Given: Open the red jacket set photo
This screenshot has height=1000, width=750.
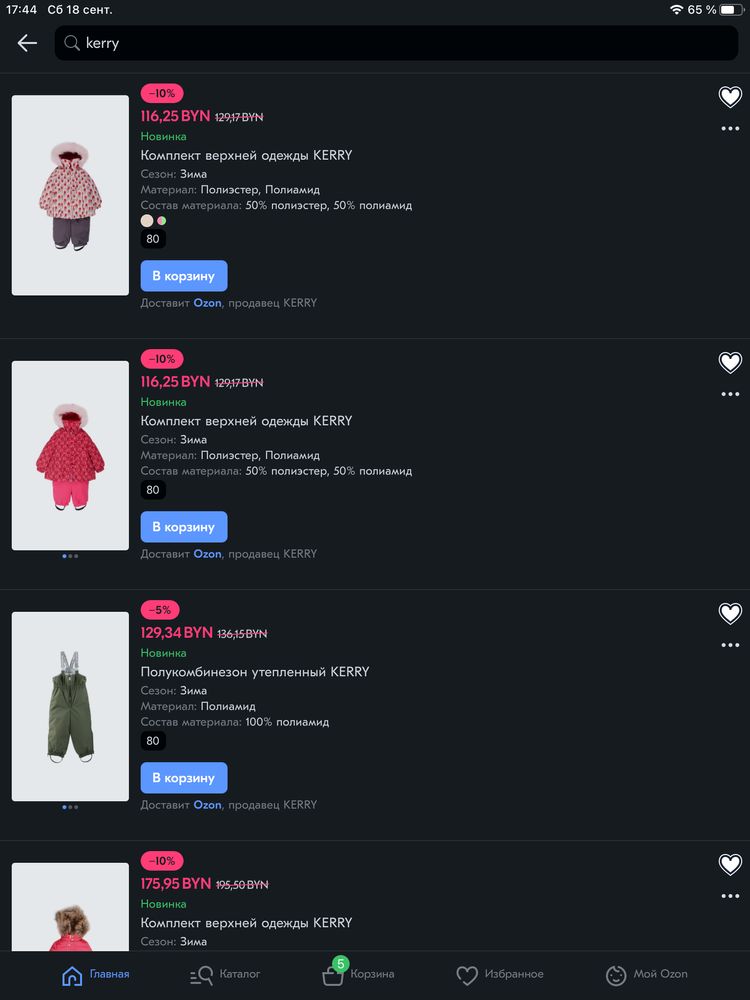Looking at the screenshot, I should point(70,455).
